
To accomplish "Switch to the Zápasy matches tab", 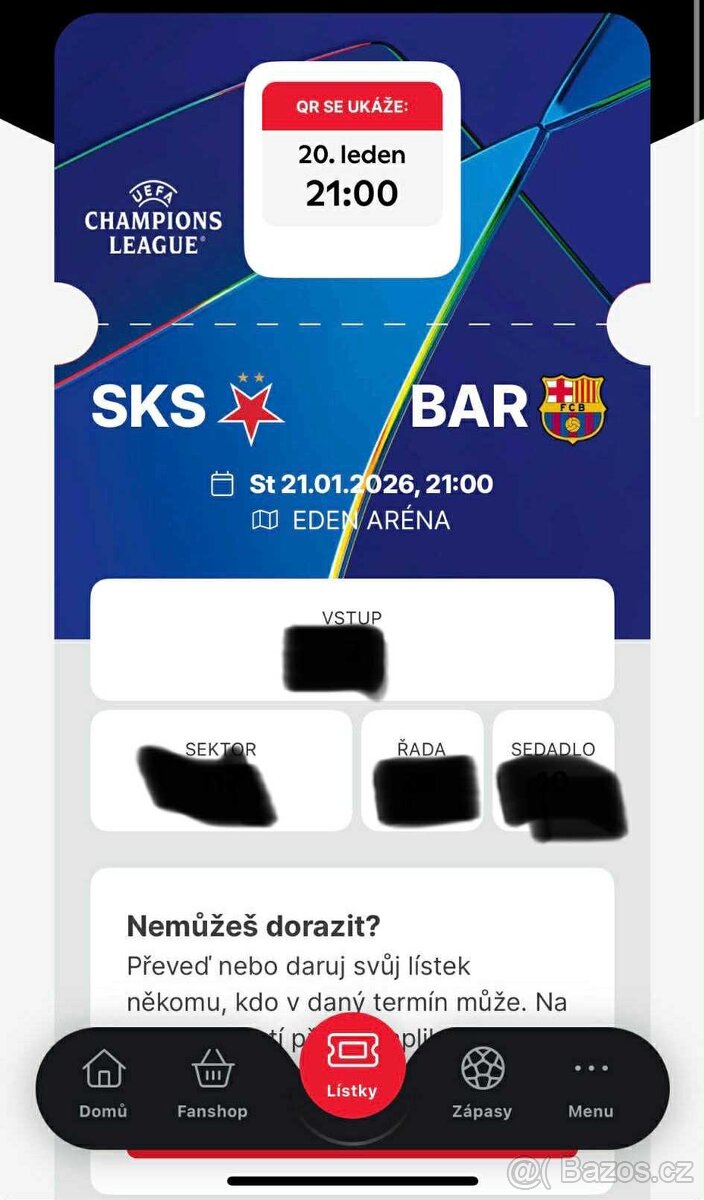I will coord(482,1083).
